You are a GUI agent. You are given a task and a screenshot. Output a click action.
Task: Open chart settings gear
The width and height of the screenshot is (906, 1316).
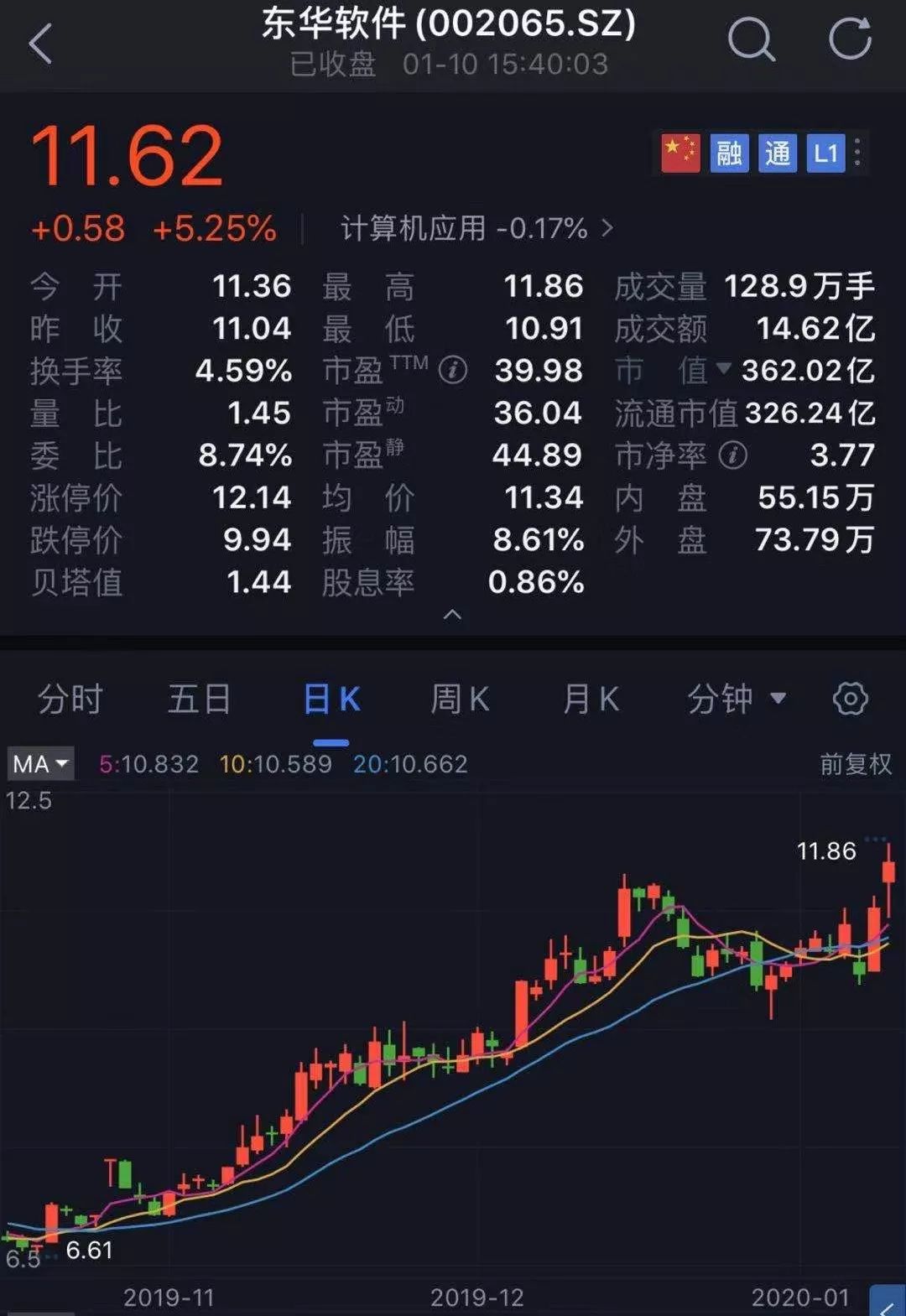coord(850,699)
